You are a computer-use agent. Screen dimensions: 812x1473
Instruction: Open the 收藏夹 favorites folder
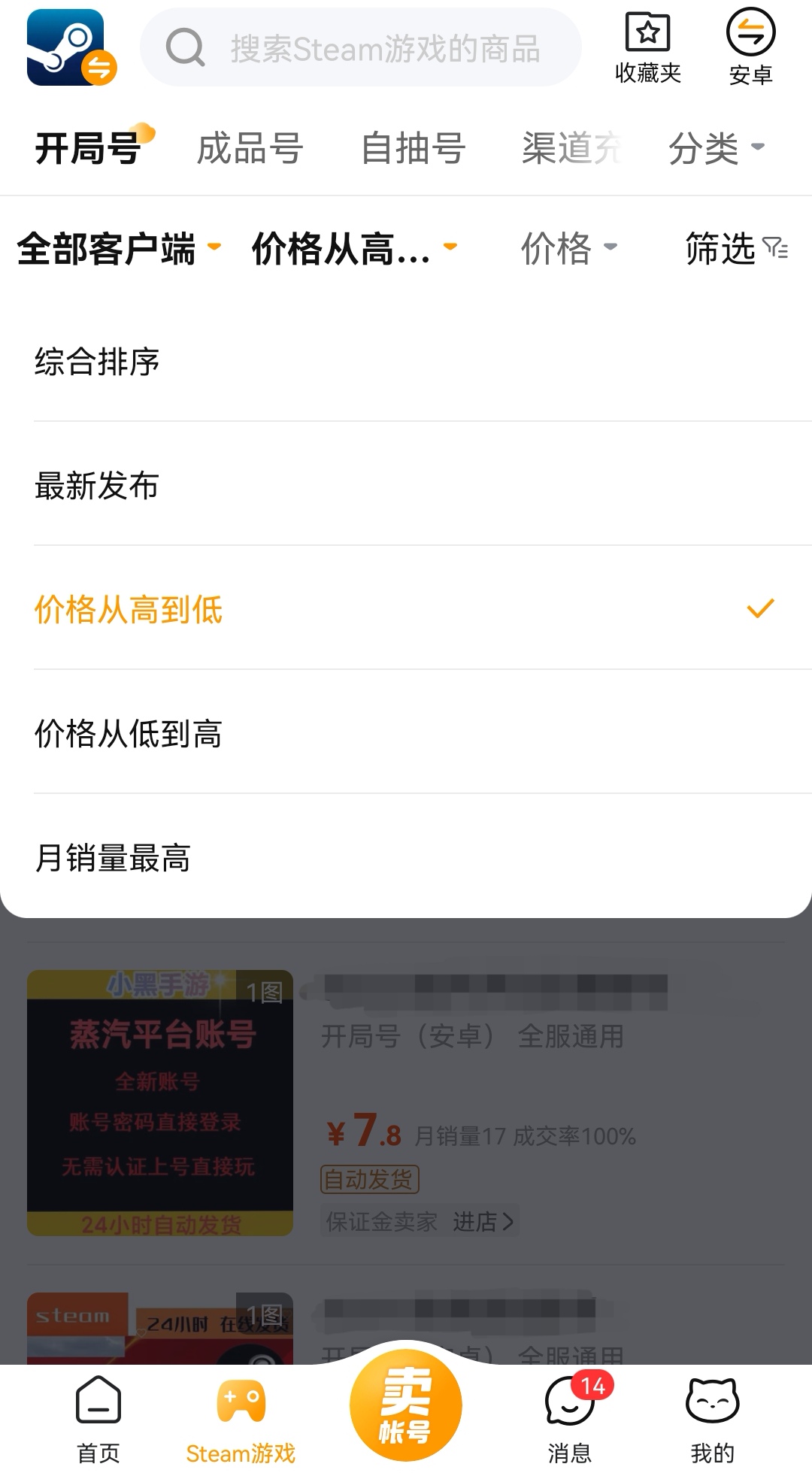(647, 48)
